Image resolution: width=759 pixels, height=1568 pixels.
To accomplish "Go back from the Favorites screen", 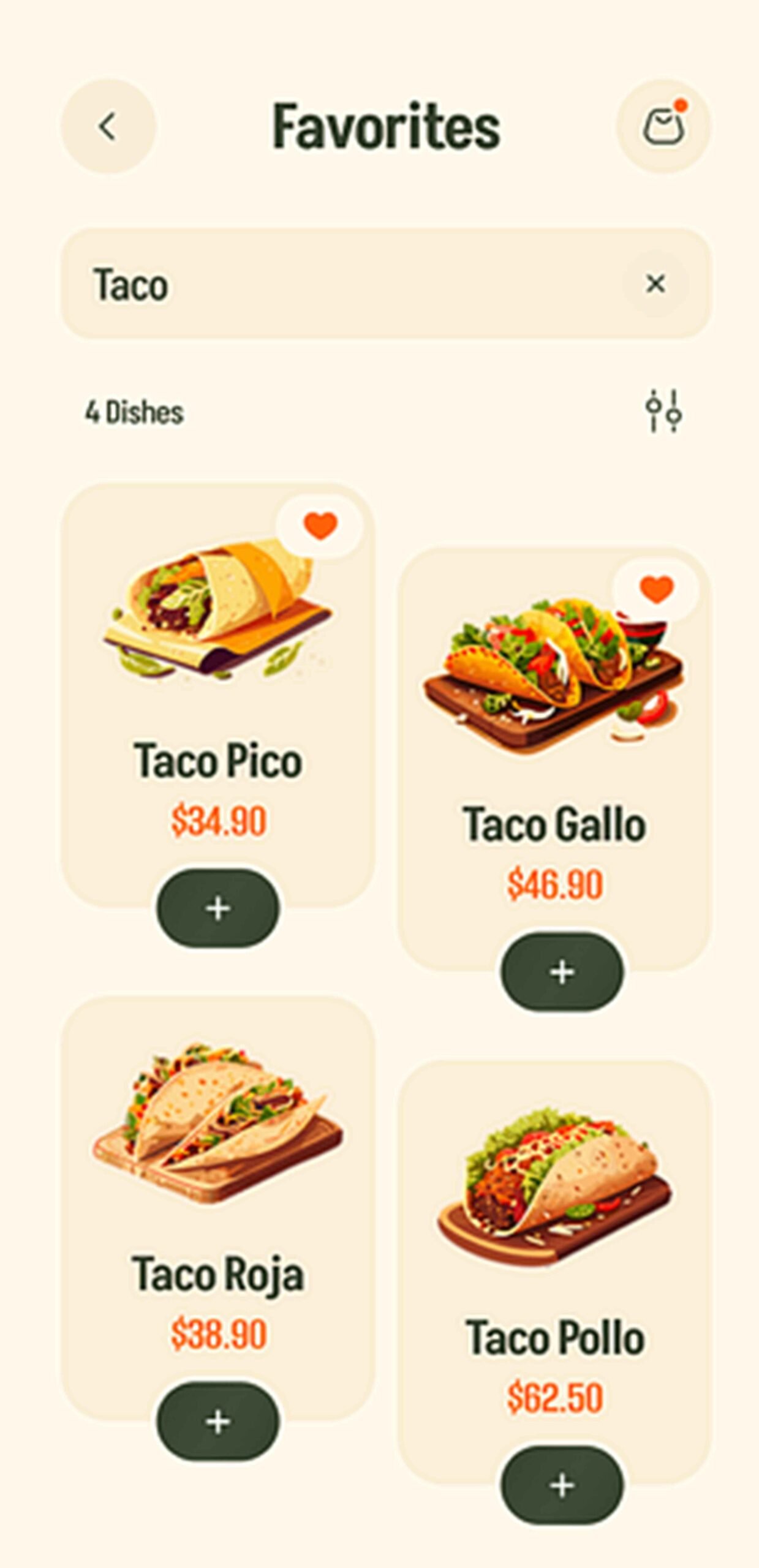I will pyautogui.click(x=108, y=127).
